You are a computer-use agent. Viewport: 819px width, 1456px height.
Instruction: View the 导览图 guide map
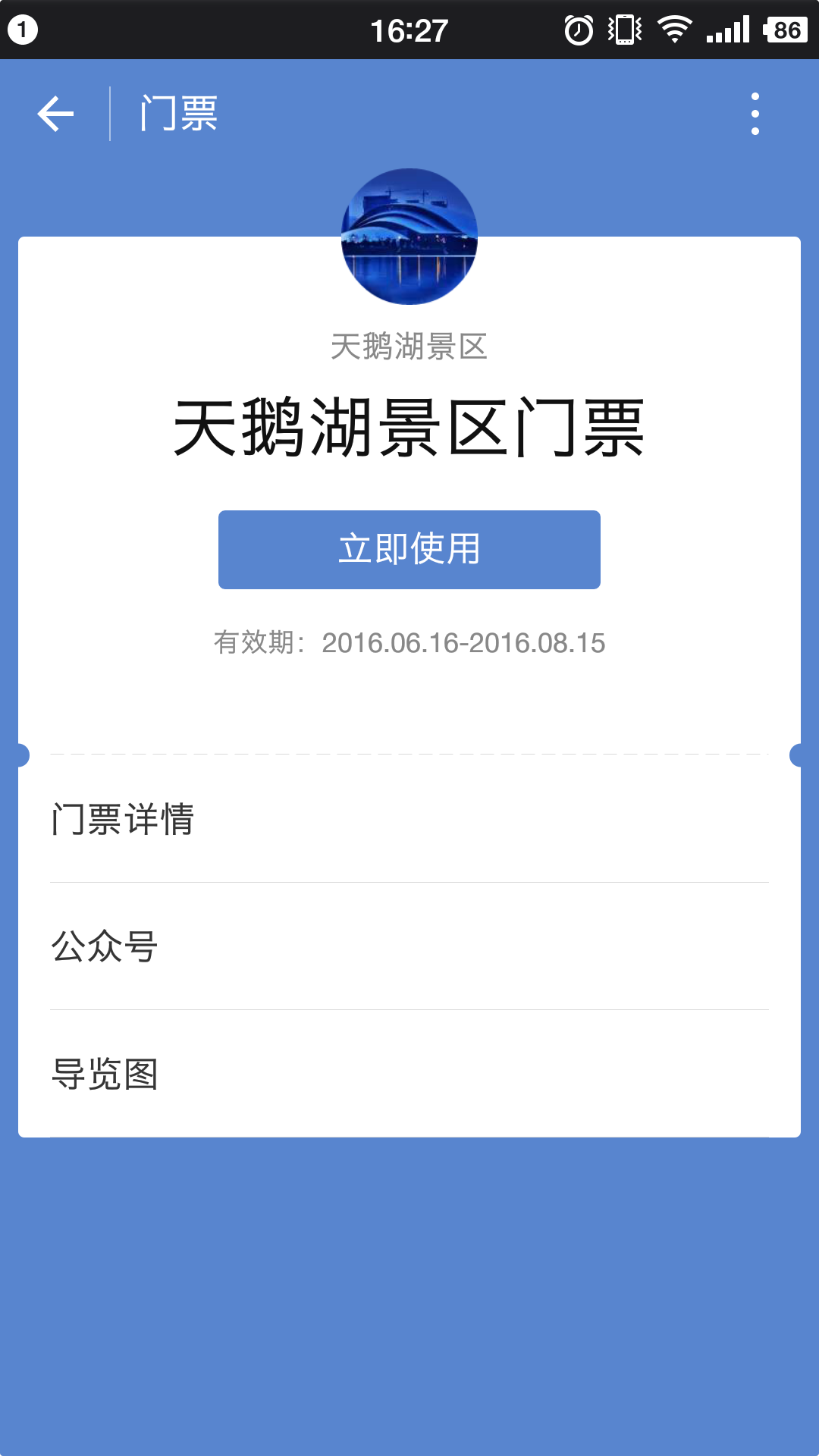[x=409, y=1074]
